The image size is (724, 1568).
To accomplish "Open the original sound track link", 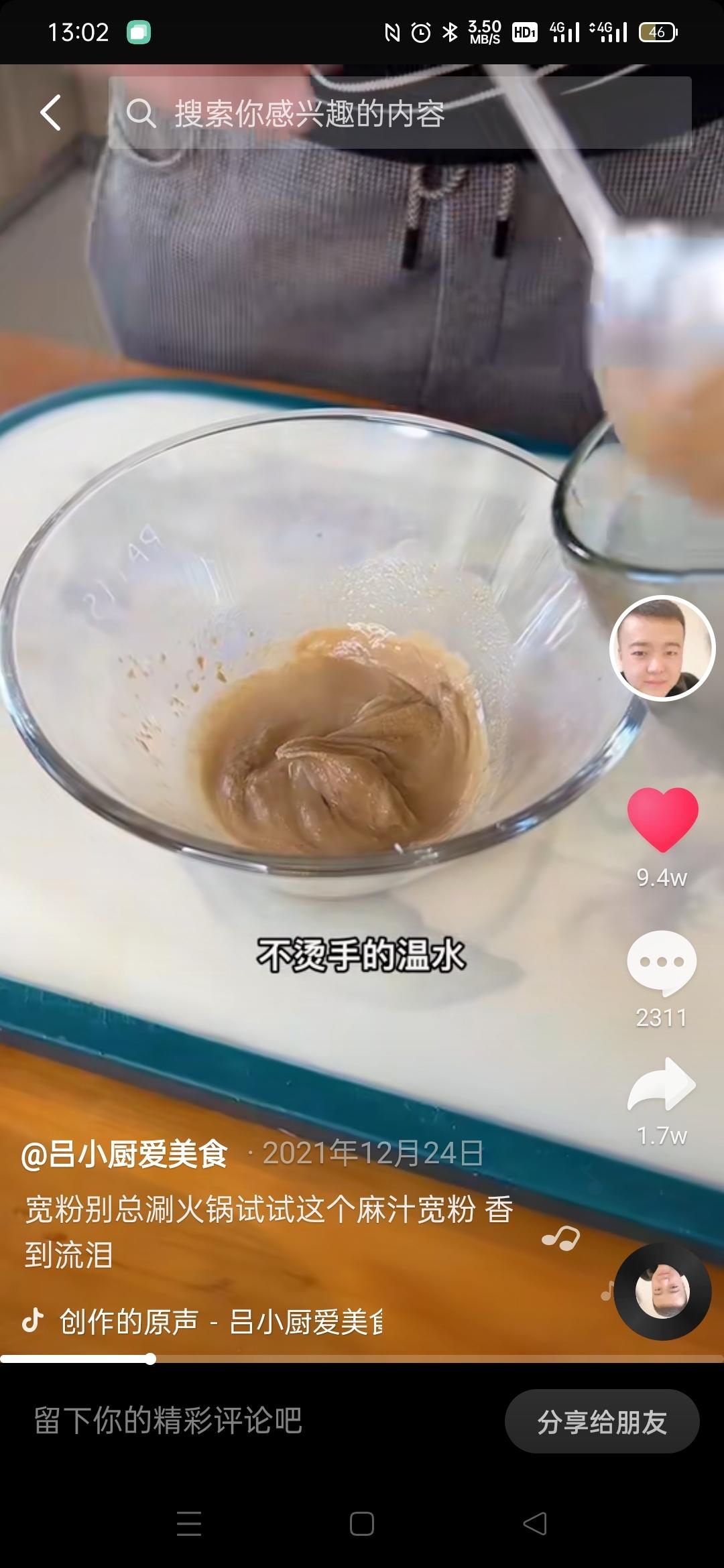I will click(x=221, y=1321).
